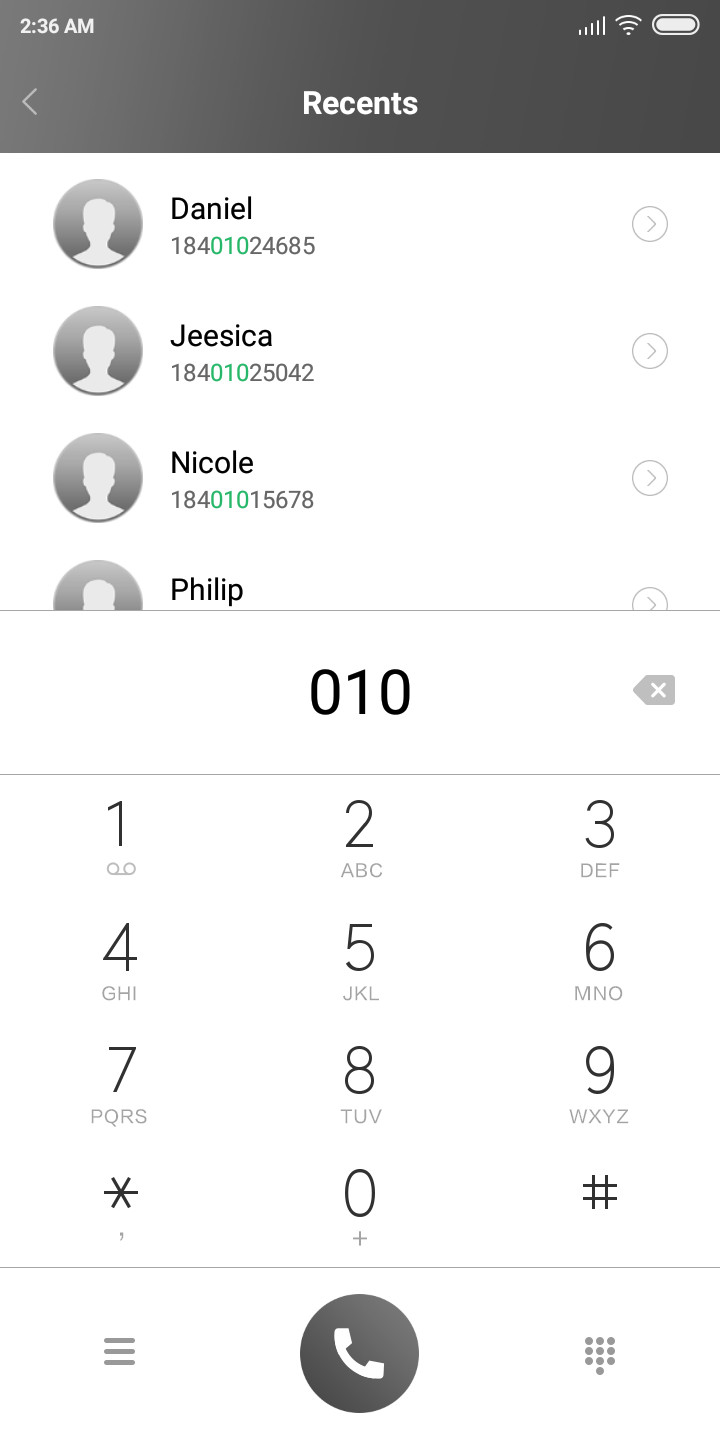Image resolution: width=720 pixels, height=1440 pixels.
Task: Enter digit 6 on the dialer
Action: [x=600, y=961]
